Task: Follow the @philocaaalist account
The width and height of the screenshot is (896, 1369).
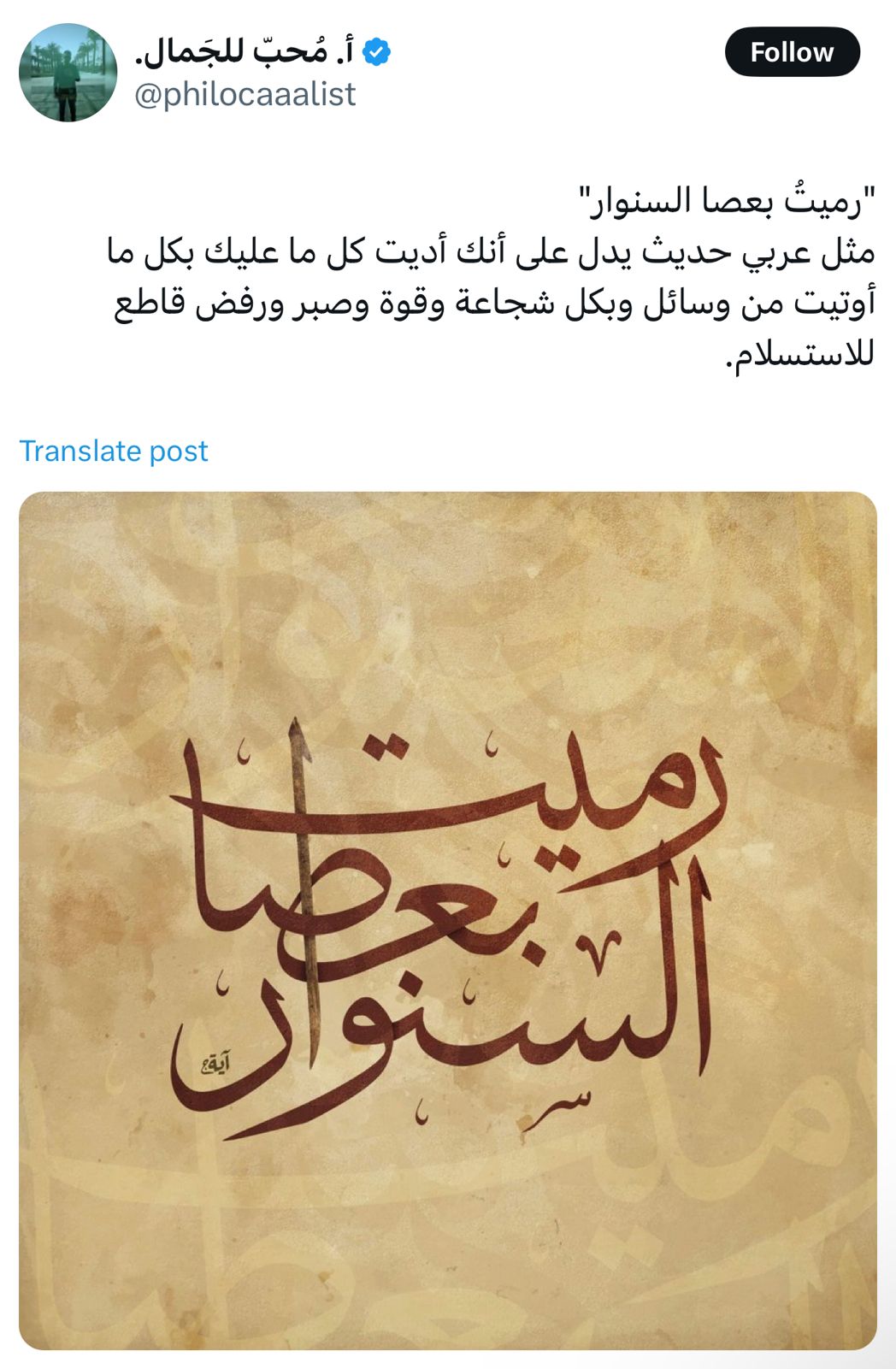Action: (x=792, y=52)
